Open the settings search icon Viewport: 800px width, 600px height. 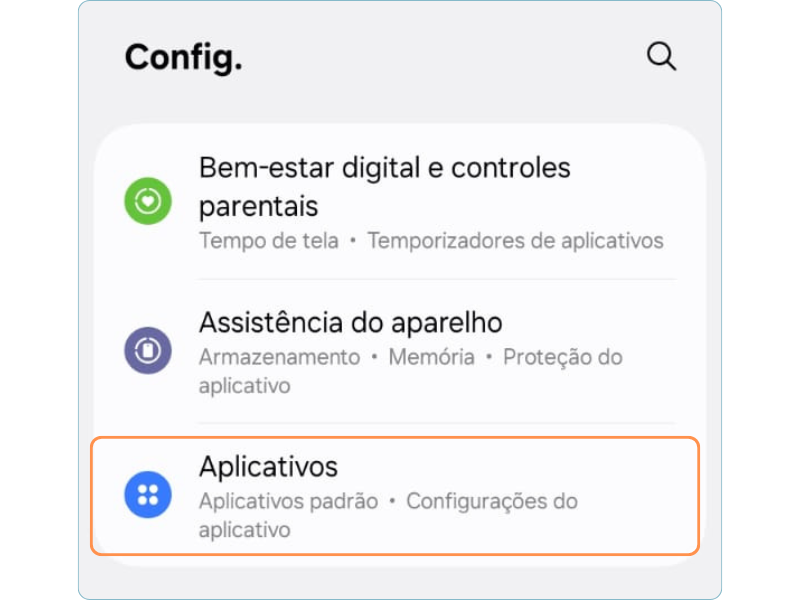point(661,57)
